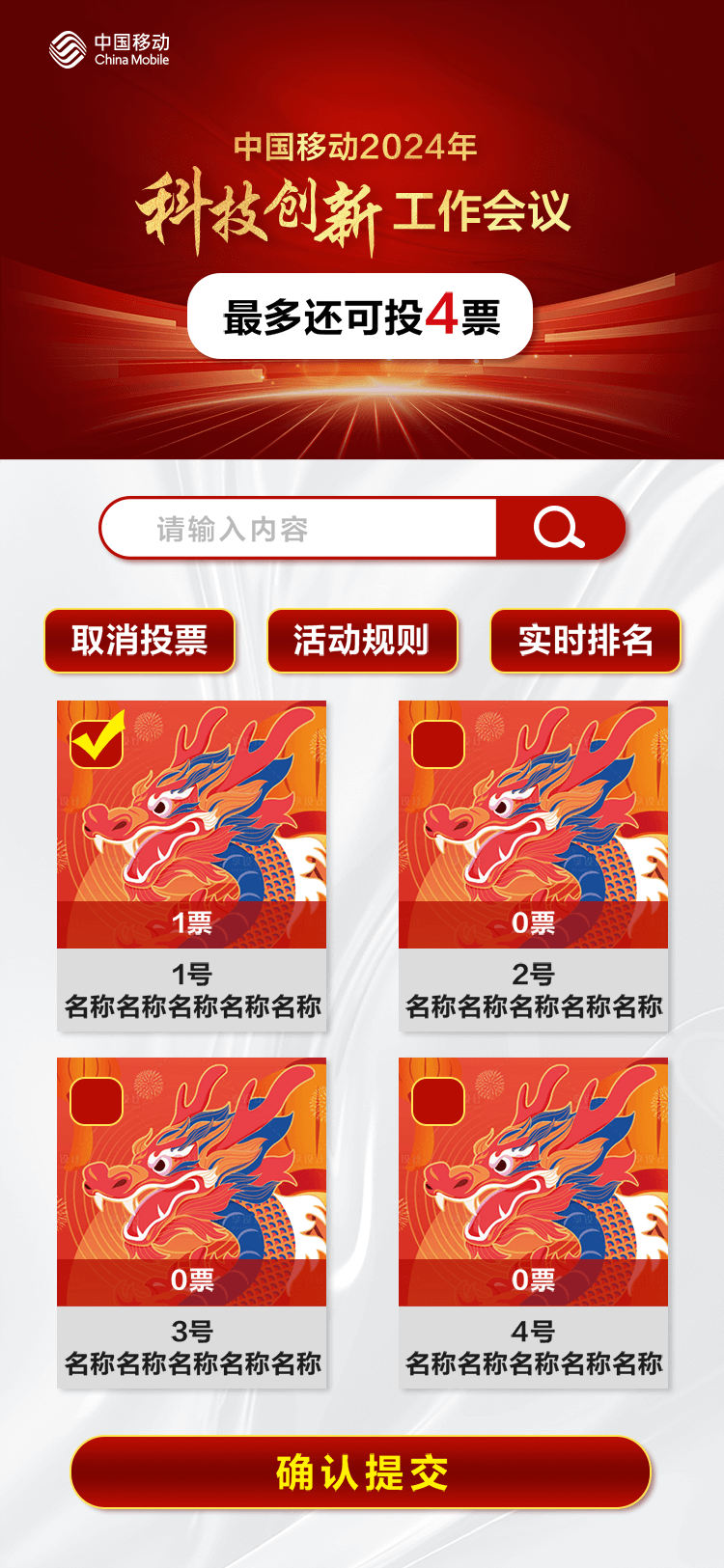
Task: Tap the search input field
Action: [x=299, y=529]
